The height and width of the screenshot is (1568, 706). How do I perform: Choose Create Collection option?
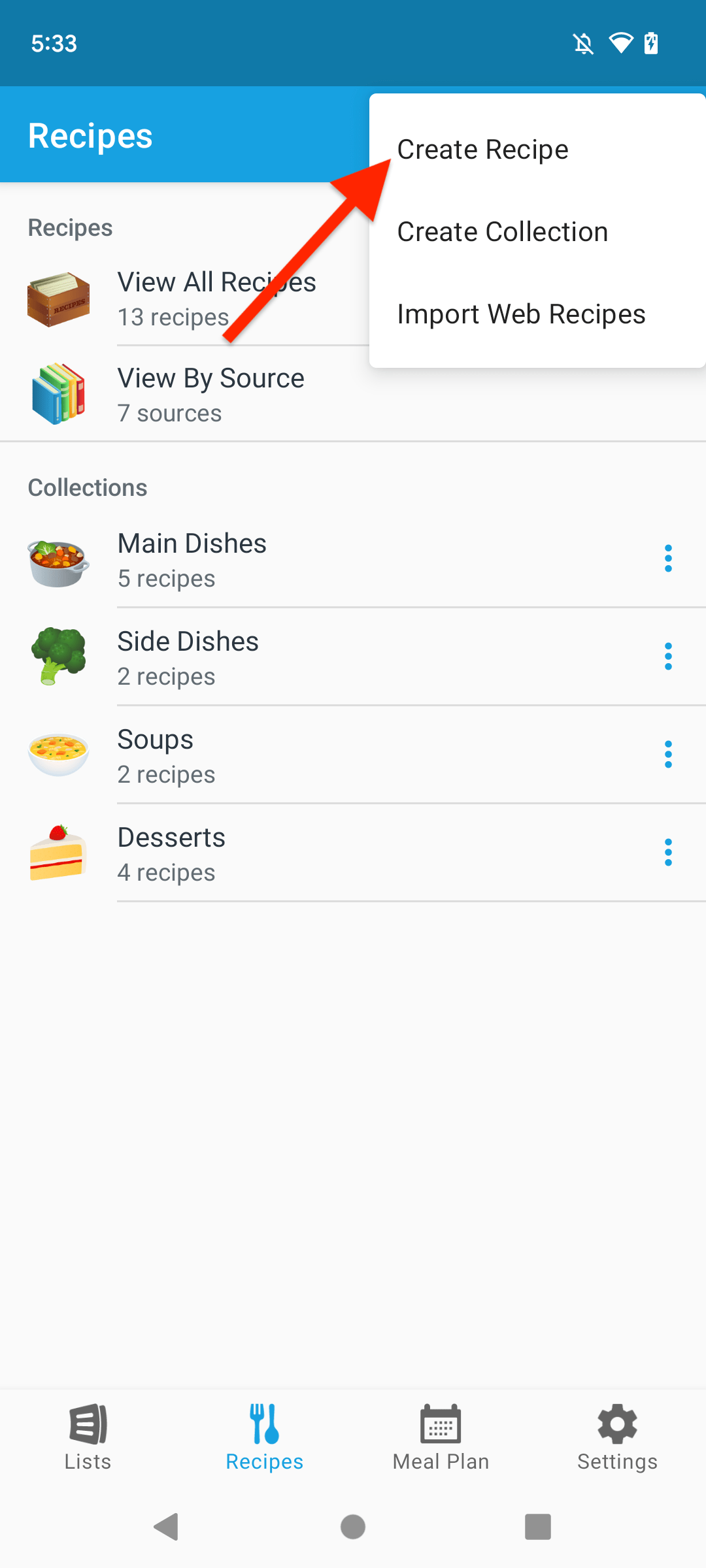502,232
